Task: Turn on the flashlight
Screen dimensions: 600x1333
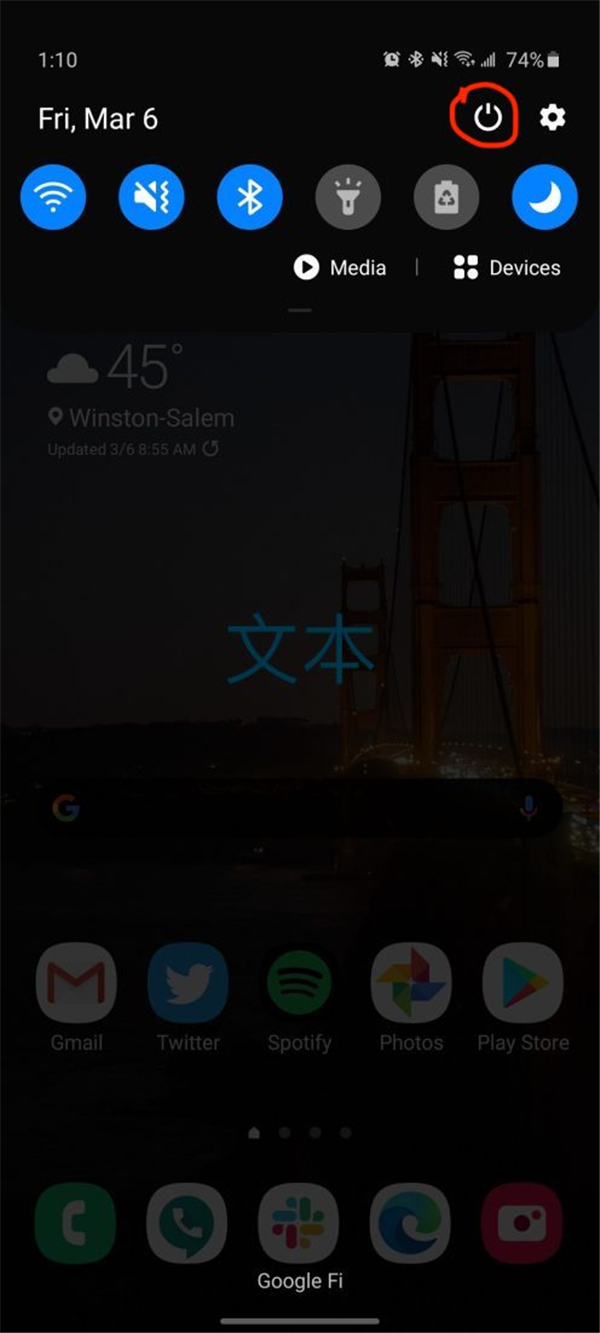Action: pos(348,197)
